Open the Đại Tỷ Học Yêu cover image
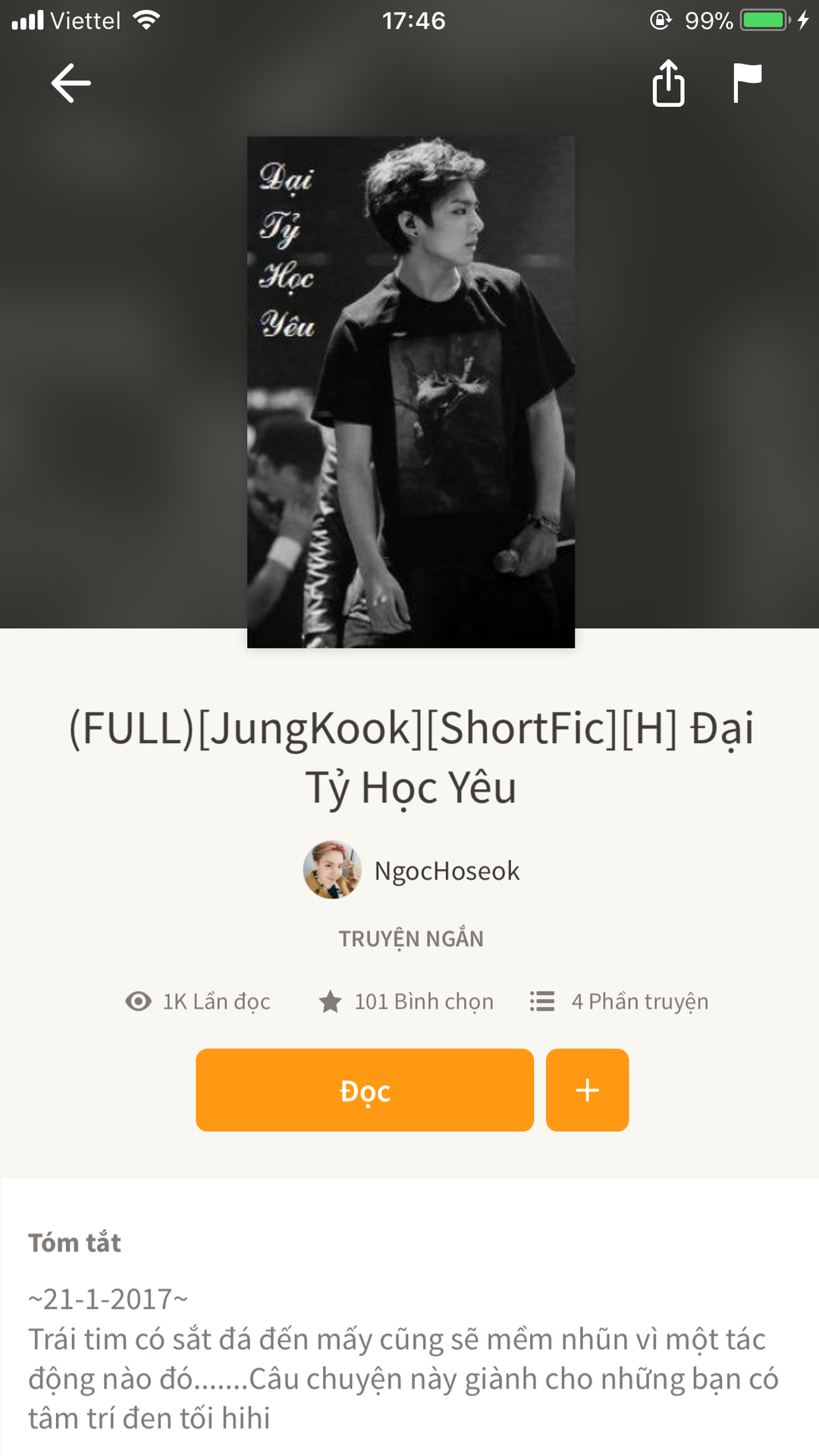 [410, 391]
